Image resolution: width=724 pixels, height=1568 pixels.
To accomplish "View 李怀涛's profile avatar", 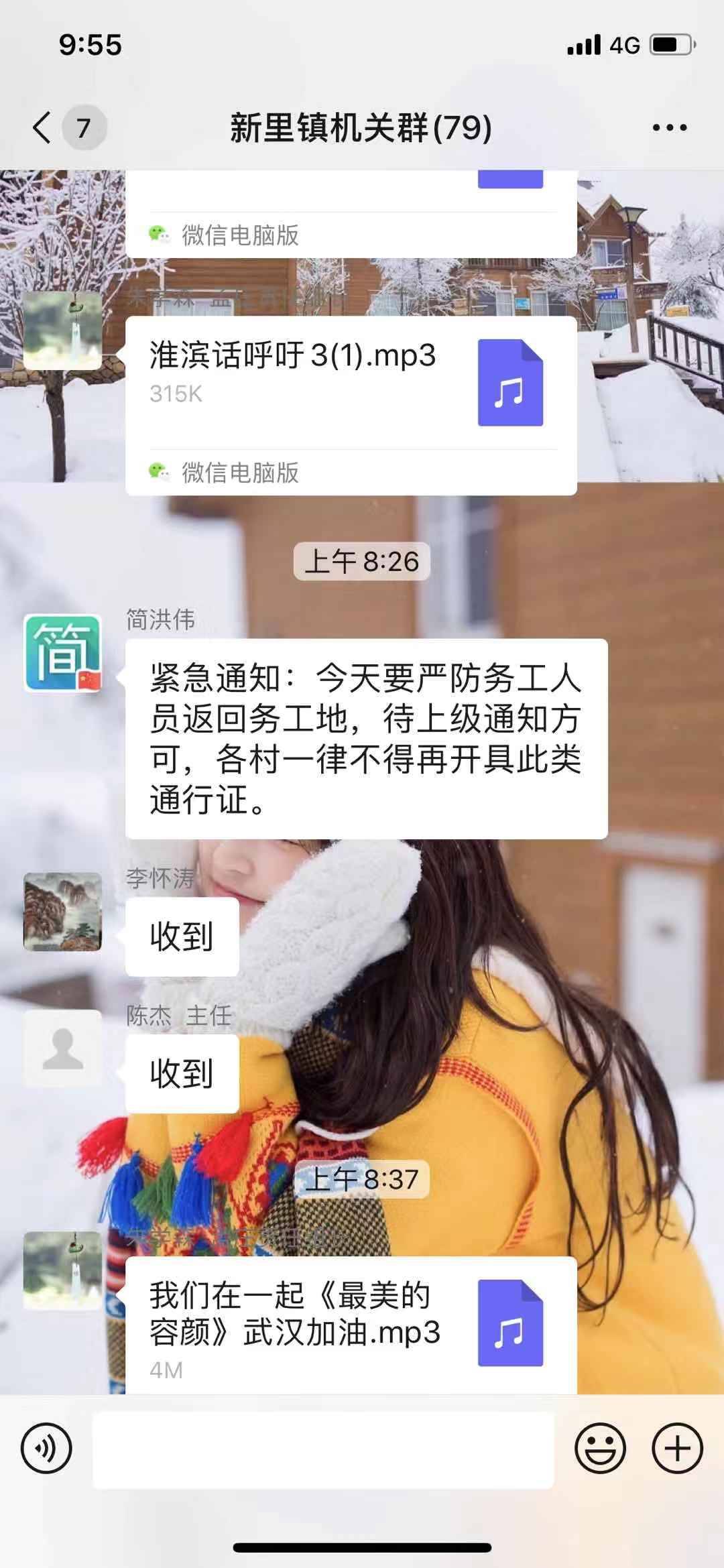I will [63, 912].
